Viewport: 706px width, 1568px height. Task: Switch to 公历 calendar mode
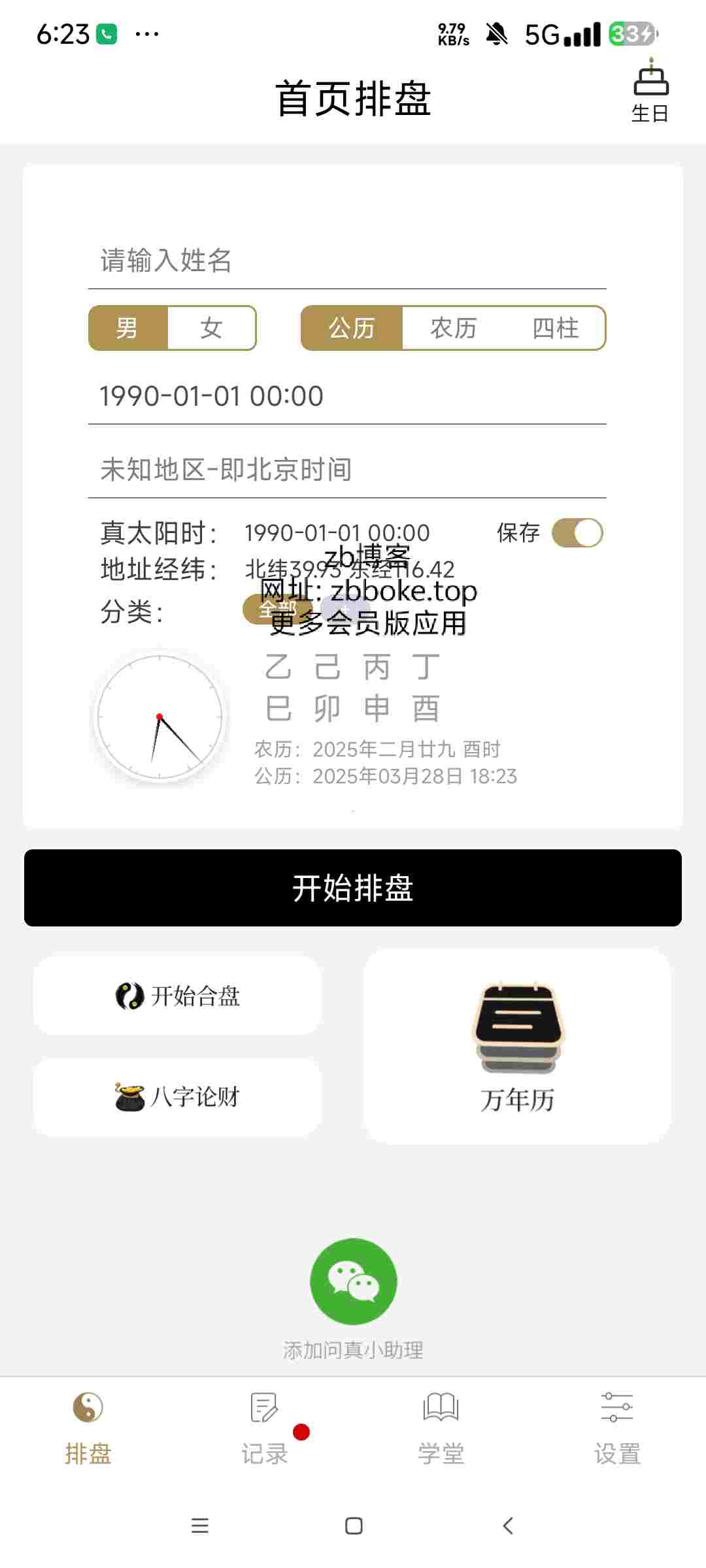[352, 328]
